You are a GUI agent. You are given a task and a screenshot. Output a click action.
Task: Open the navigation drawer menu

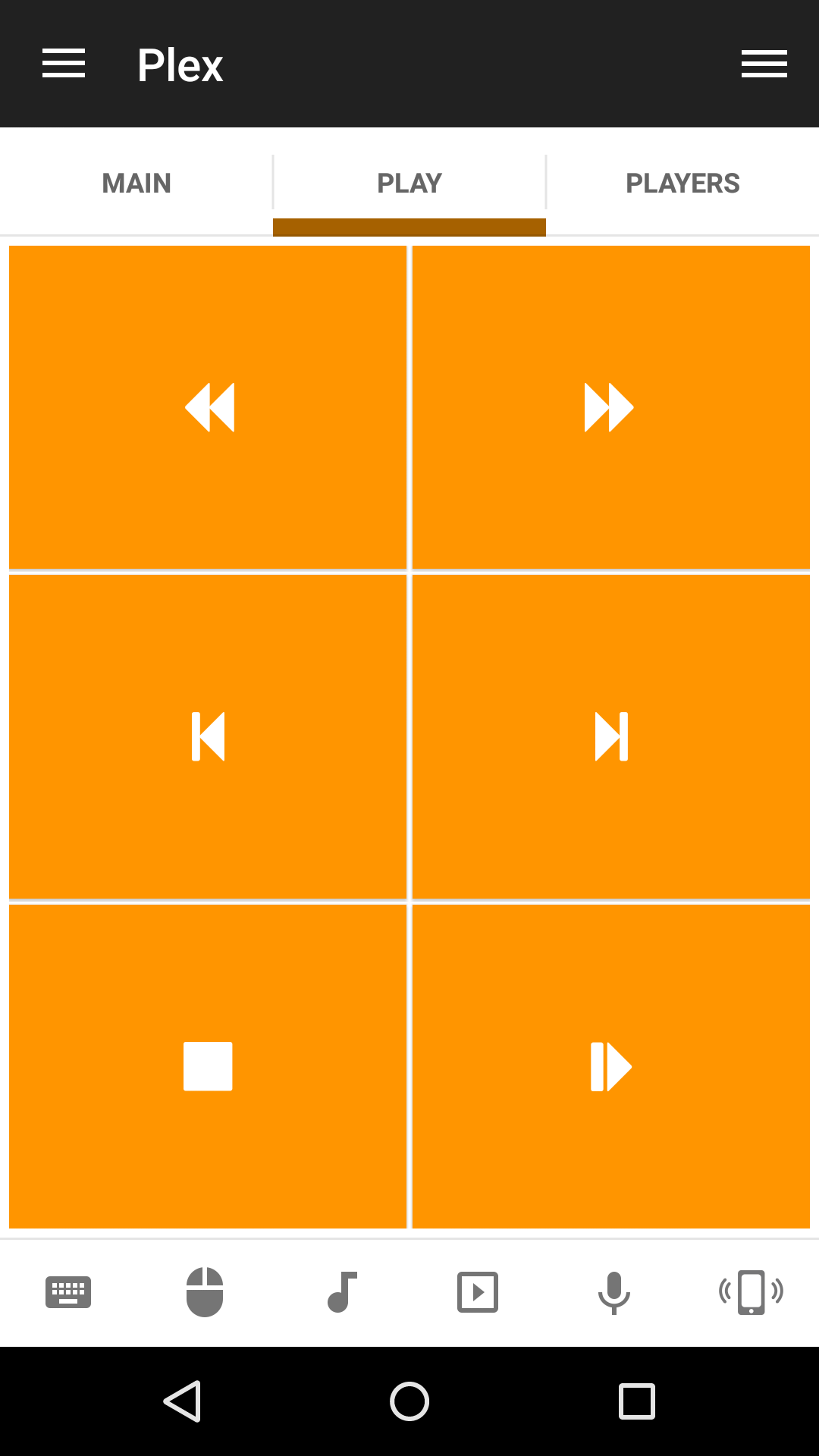64,64
